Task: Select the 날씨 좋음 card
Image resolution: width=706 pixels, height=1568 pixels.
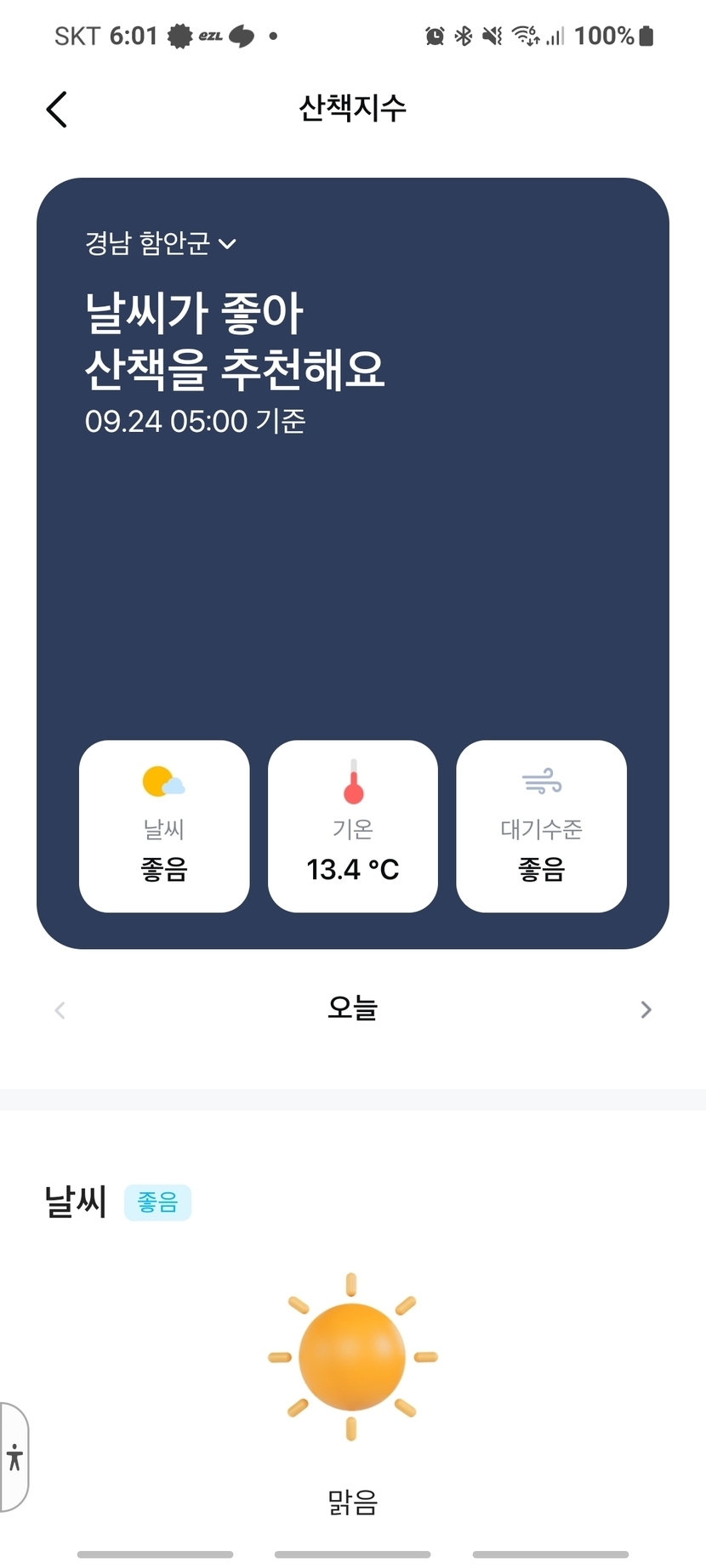Action: [x=164, y=826]
